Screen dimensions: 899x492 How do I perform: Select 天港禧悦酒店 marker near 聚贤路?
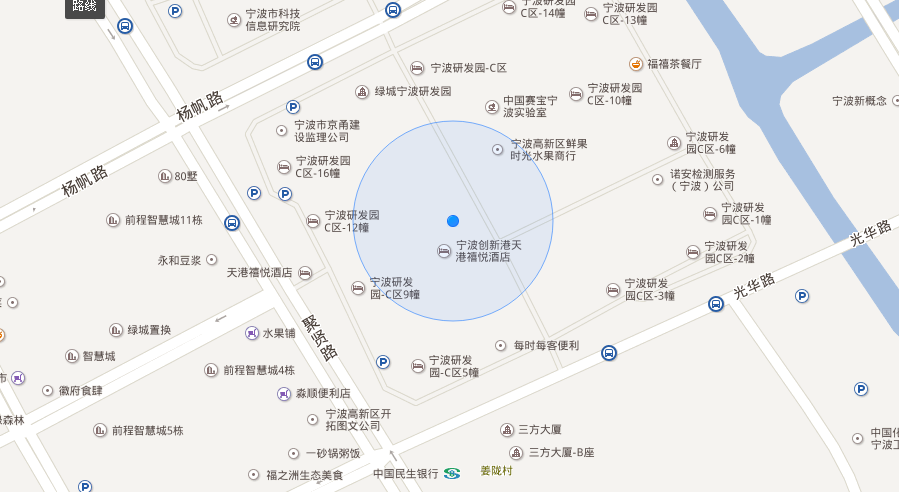click(305, 272)
